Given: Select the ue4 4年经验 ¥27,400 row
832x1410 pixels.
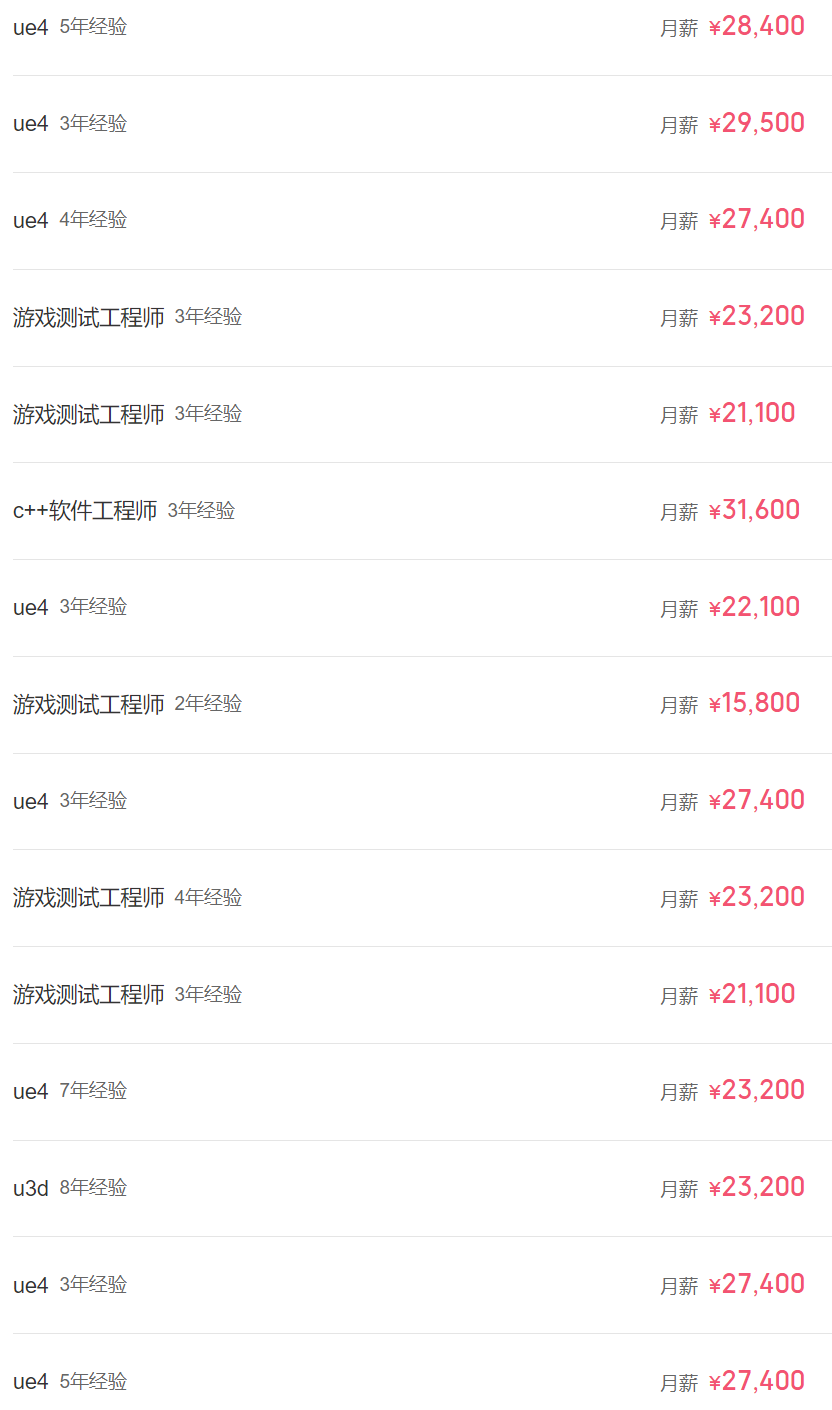Looking at the screenshot, I should coord(416,220).
